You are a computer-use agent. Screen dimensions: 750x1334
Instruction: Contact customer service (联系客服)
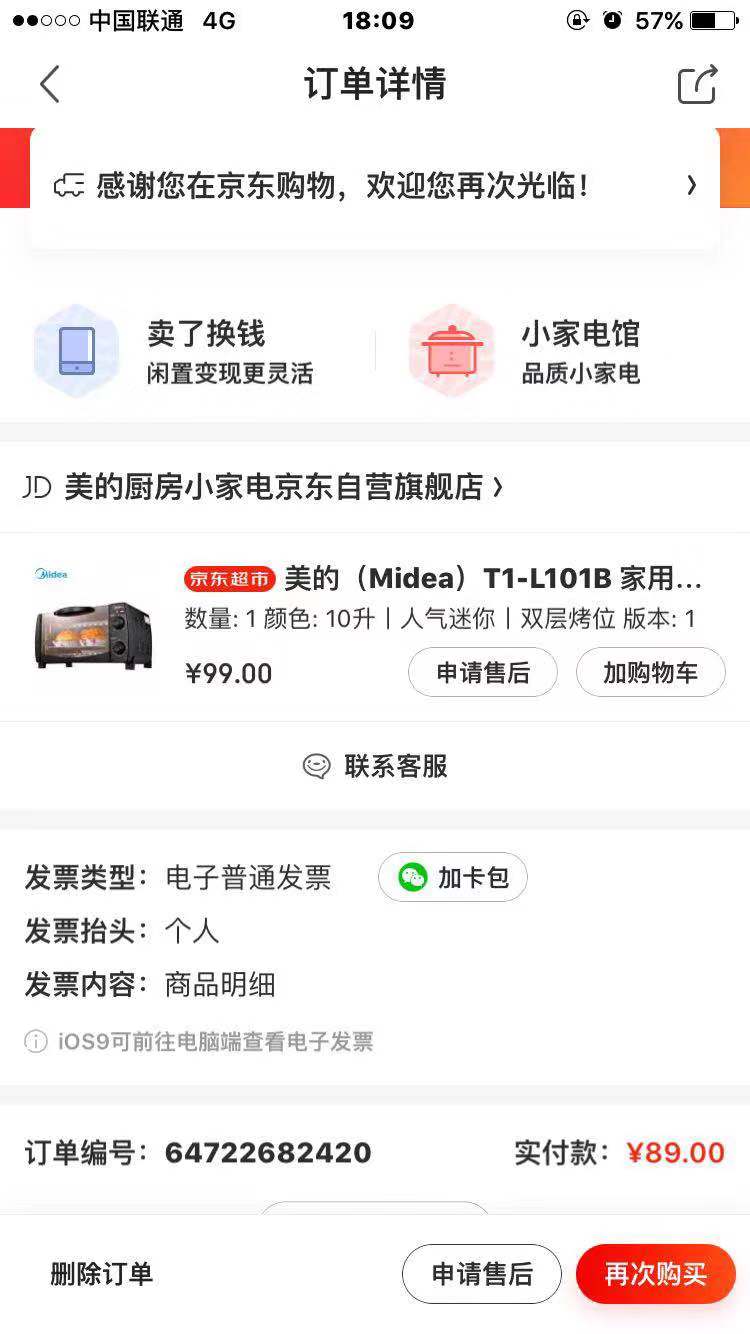coord(375,766)
